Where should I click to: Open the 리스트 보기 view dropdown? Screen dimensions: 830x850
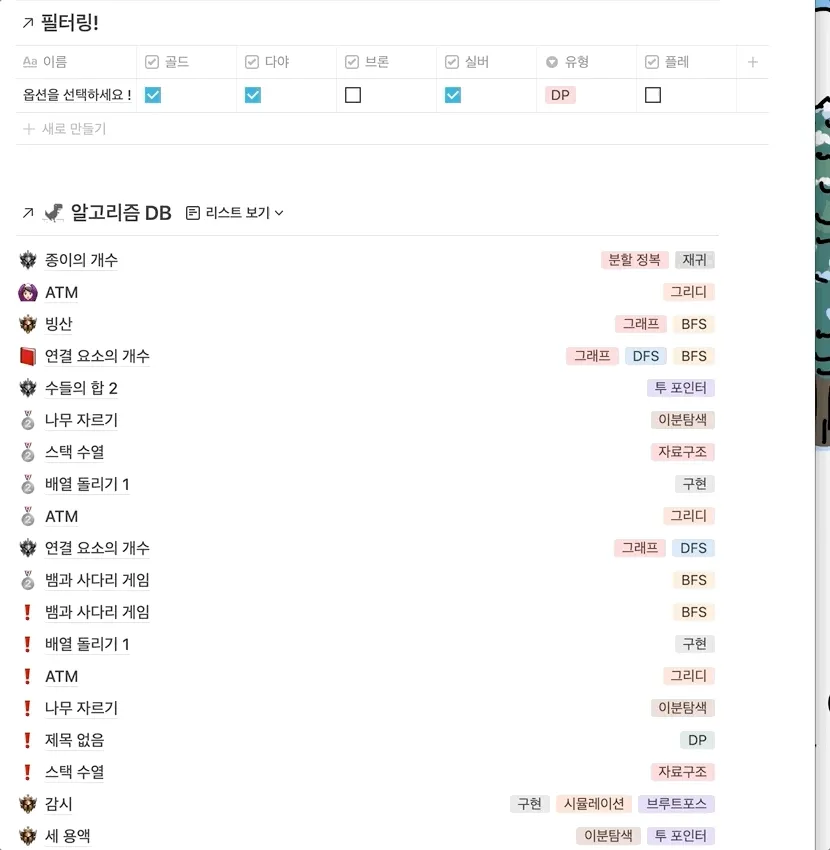tap(235, 212)
